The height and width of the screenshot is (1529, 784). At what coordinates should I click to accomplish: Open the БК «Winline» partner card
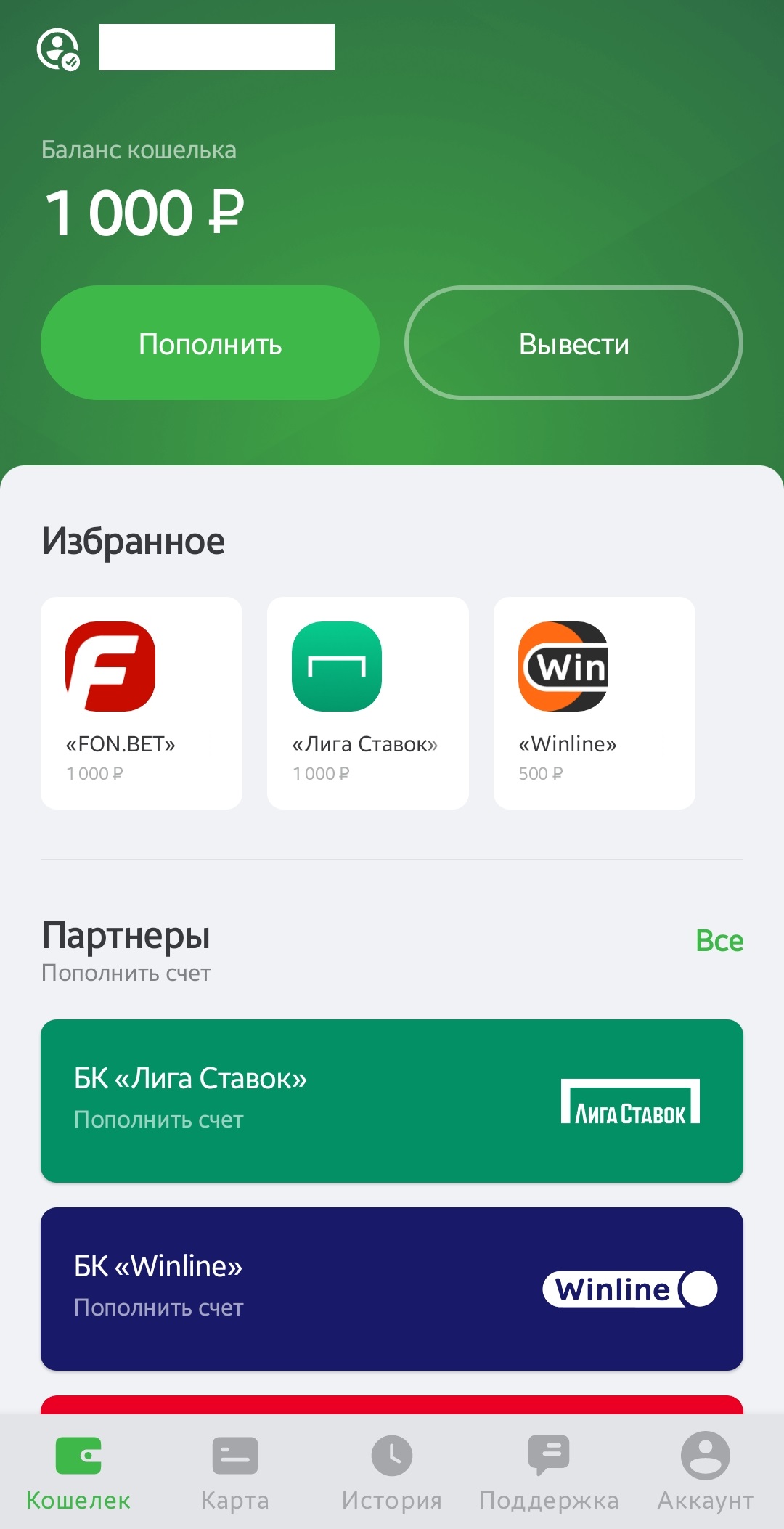[x=392, y=1289]
